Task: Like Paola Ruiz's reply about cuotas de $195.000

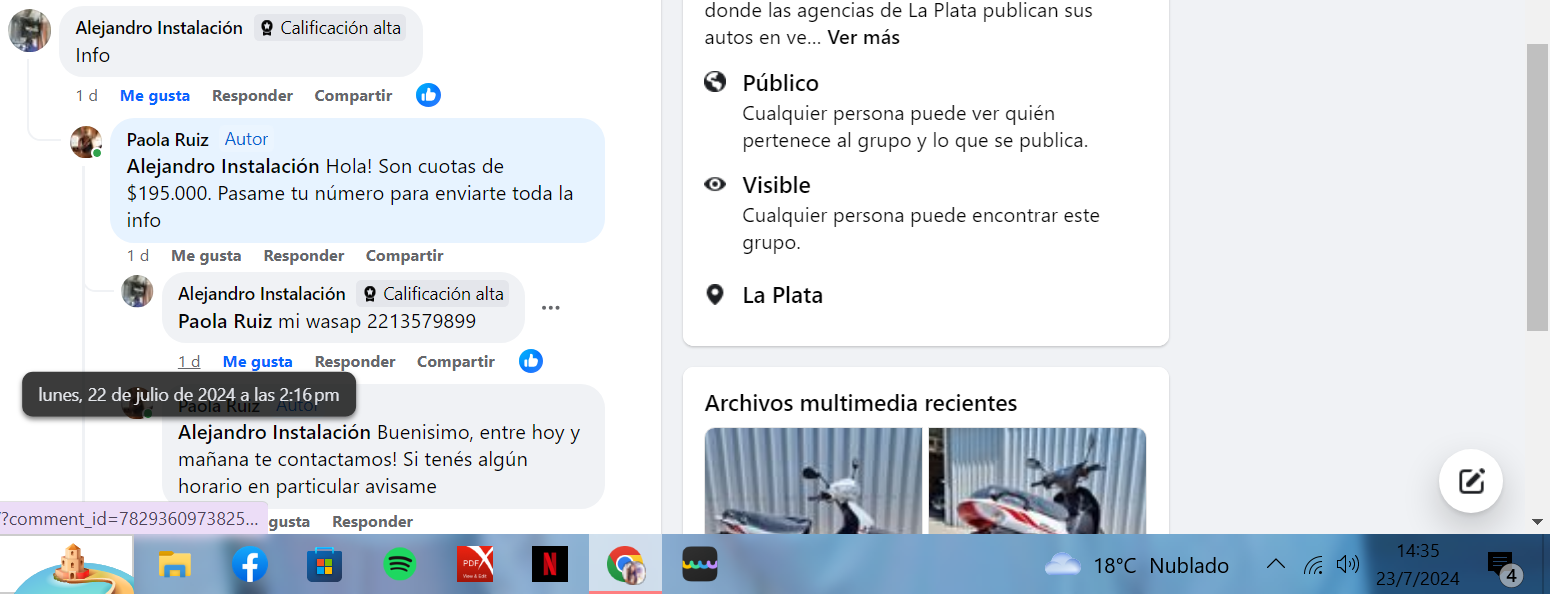Action: (206, 256)
